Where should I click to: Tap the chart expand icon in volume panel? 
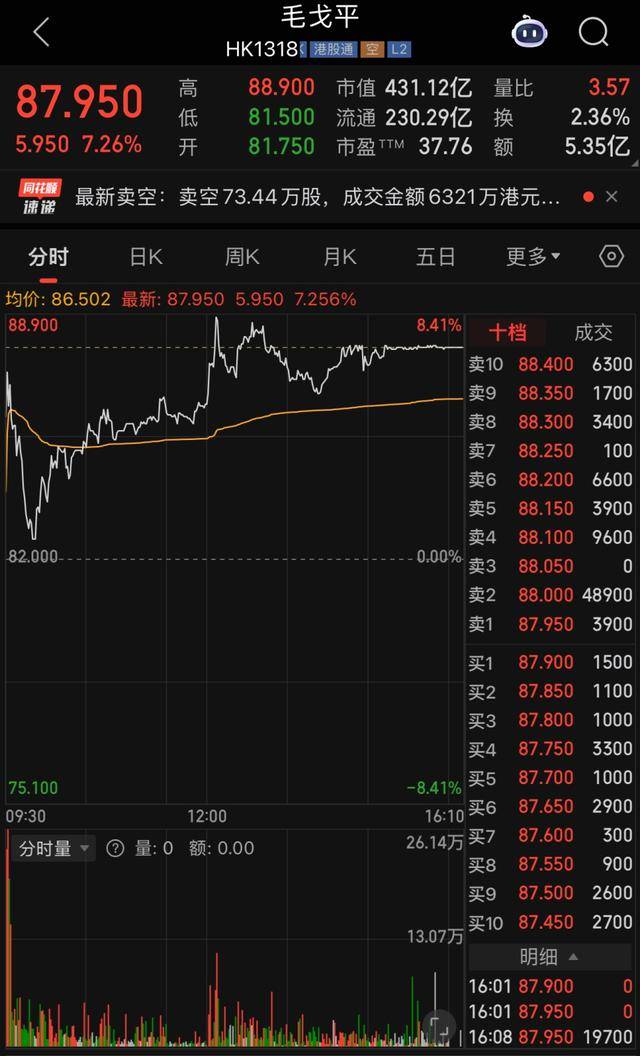[437, 1024]
